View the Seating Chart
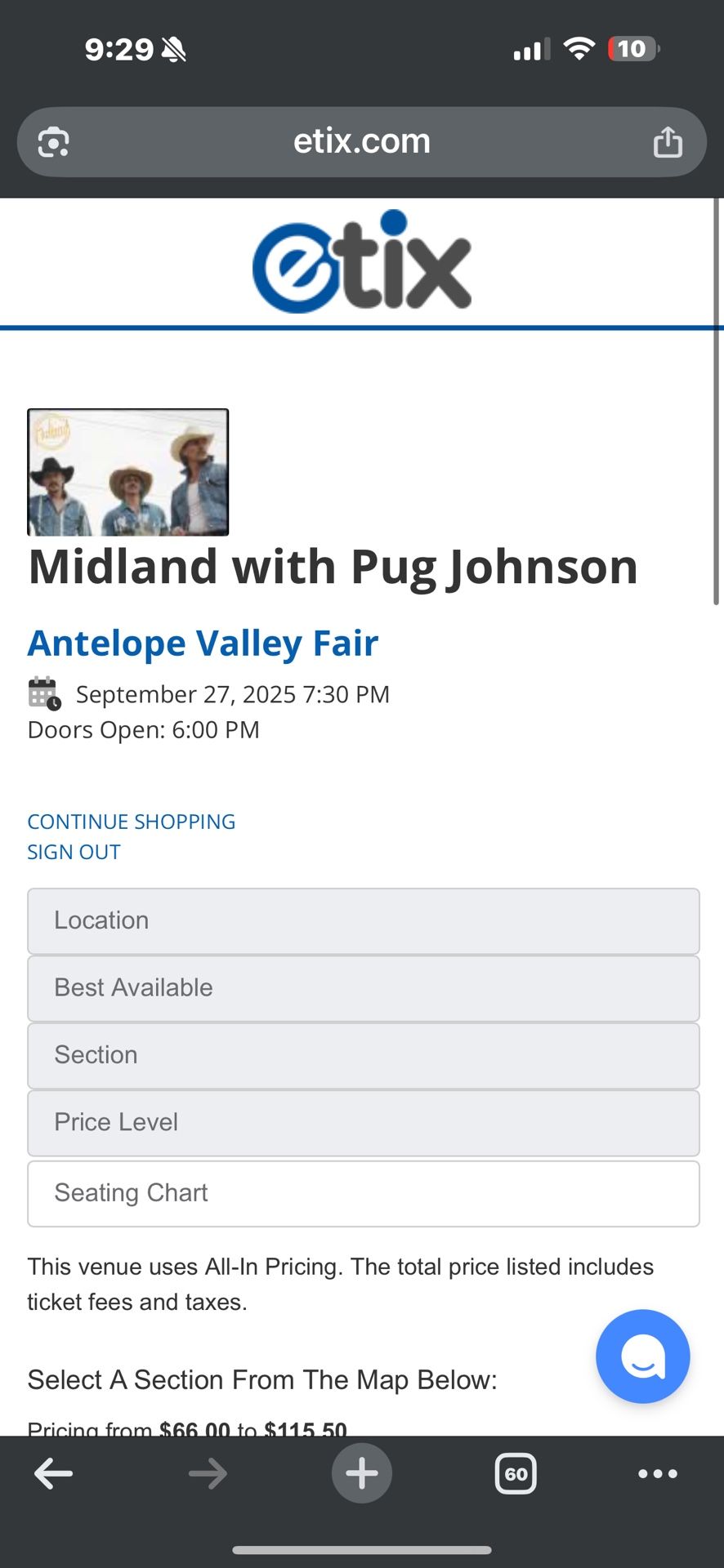The height and width of the screenshot is (1568, 724). click(363, 1193)
